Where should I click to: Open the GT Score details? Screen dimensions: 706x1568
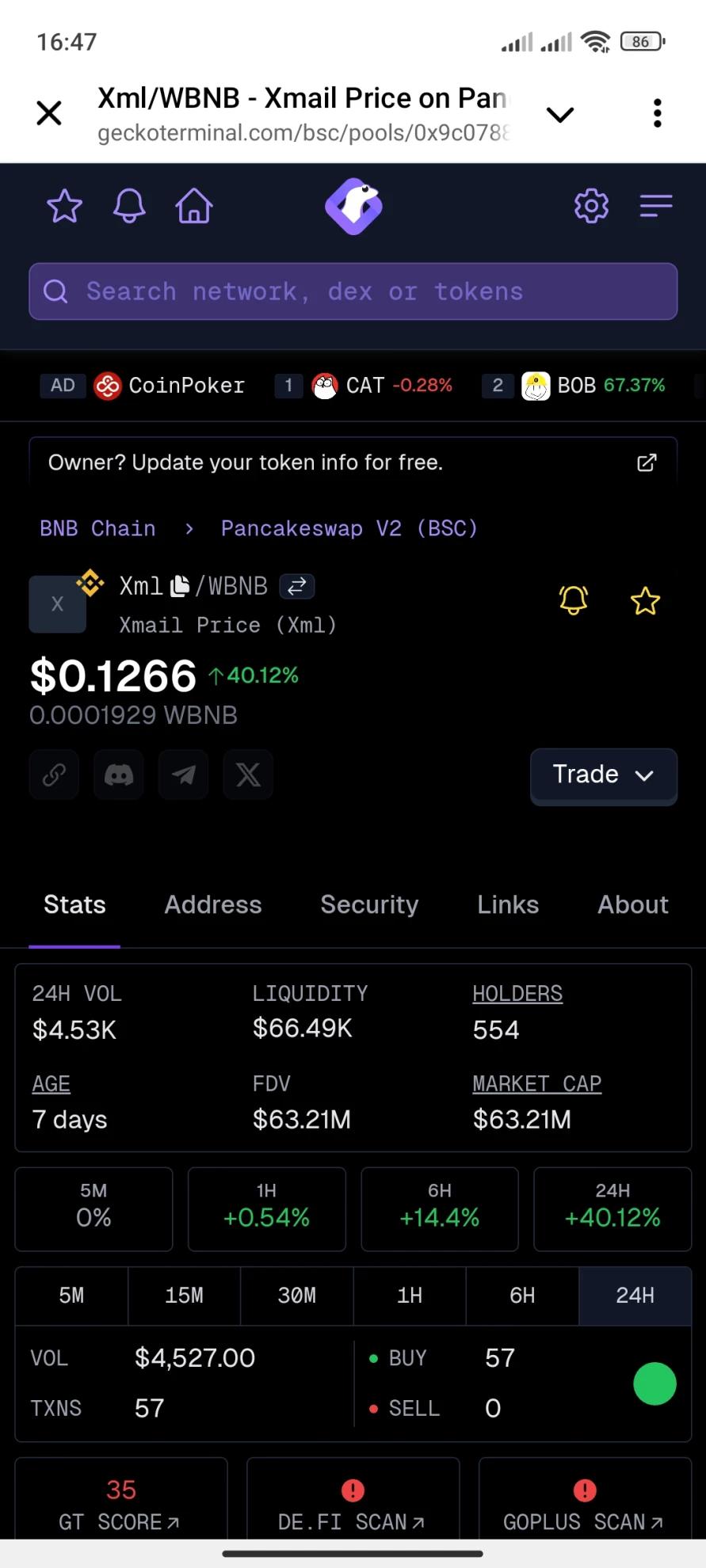point(121,1505)
